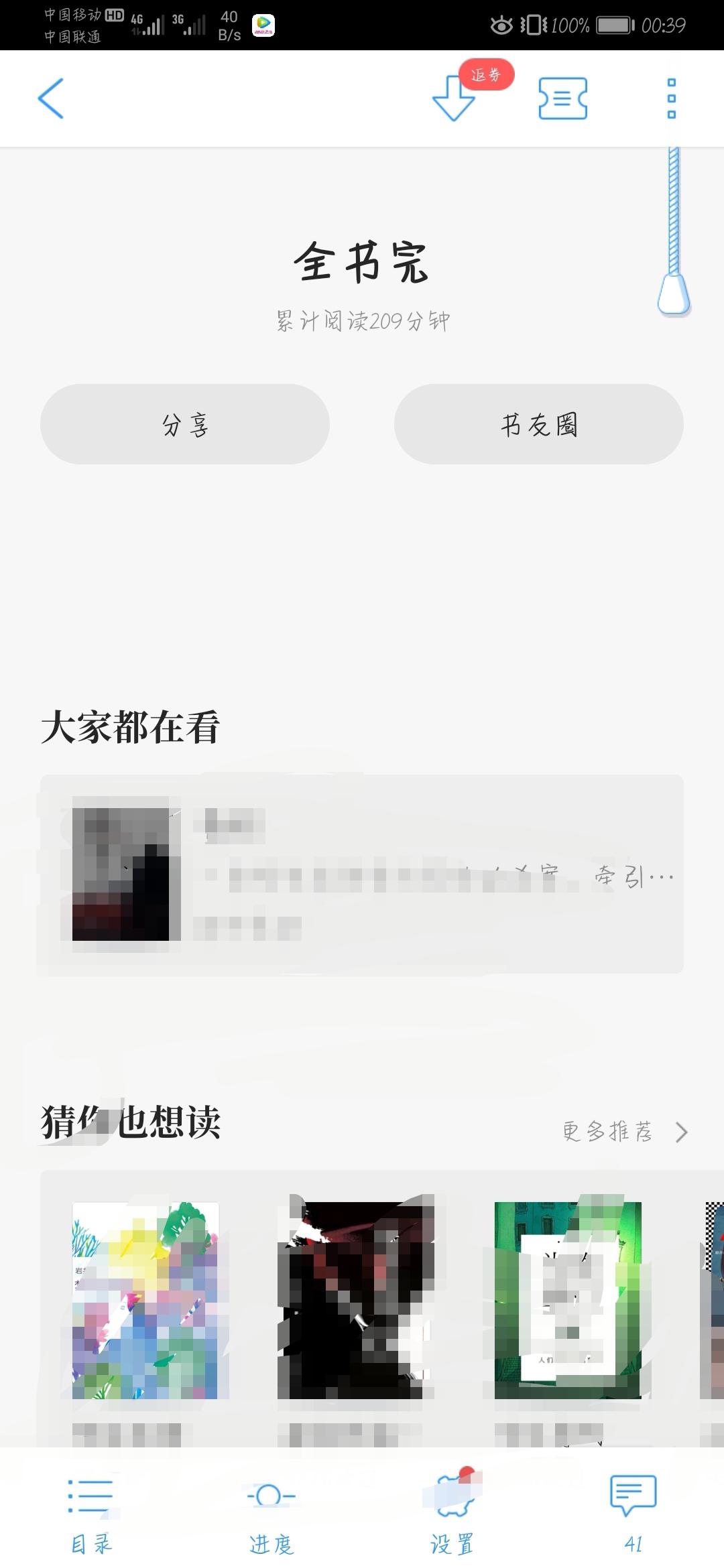Open 书友圈 book friends circle
Screen dimensions: 724x1568
539,424
